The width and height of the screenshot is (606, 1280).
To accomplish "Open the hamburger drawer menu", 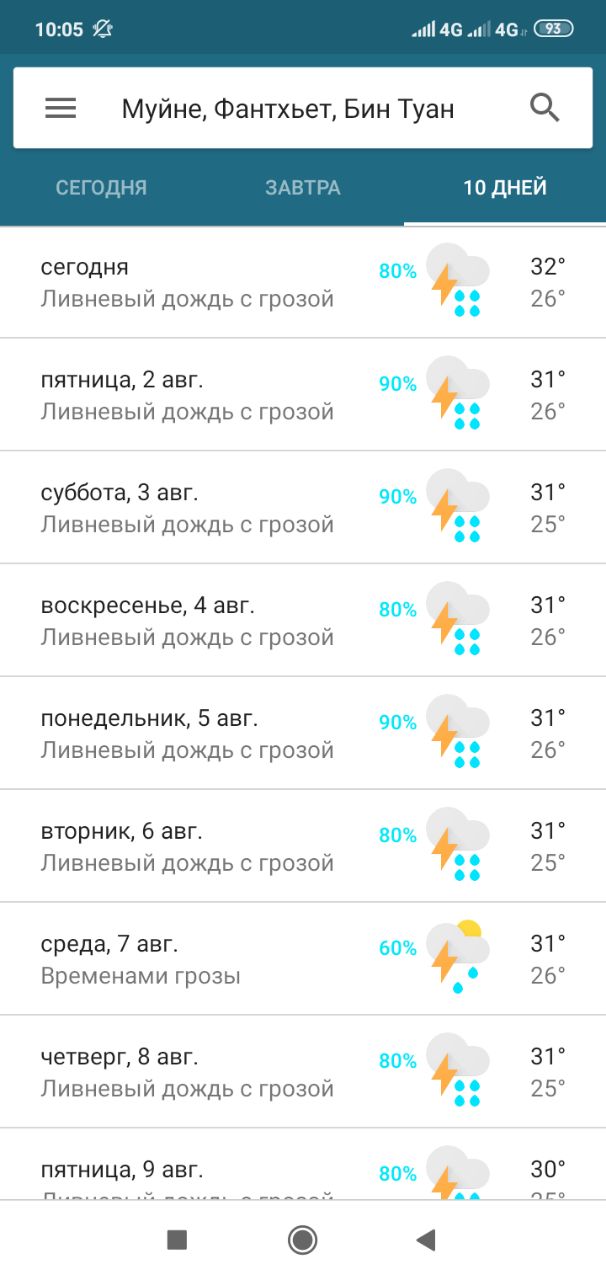I will point(61,109).
